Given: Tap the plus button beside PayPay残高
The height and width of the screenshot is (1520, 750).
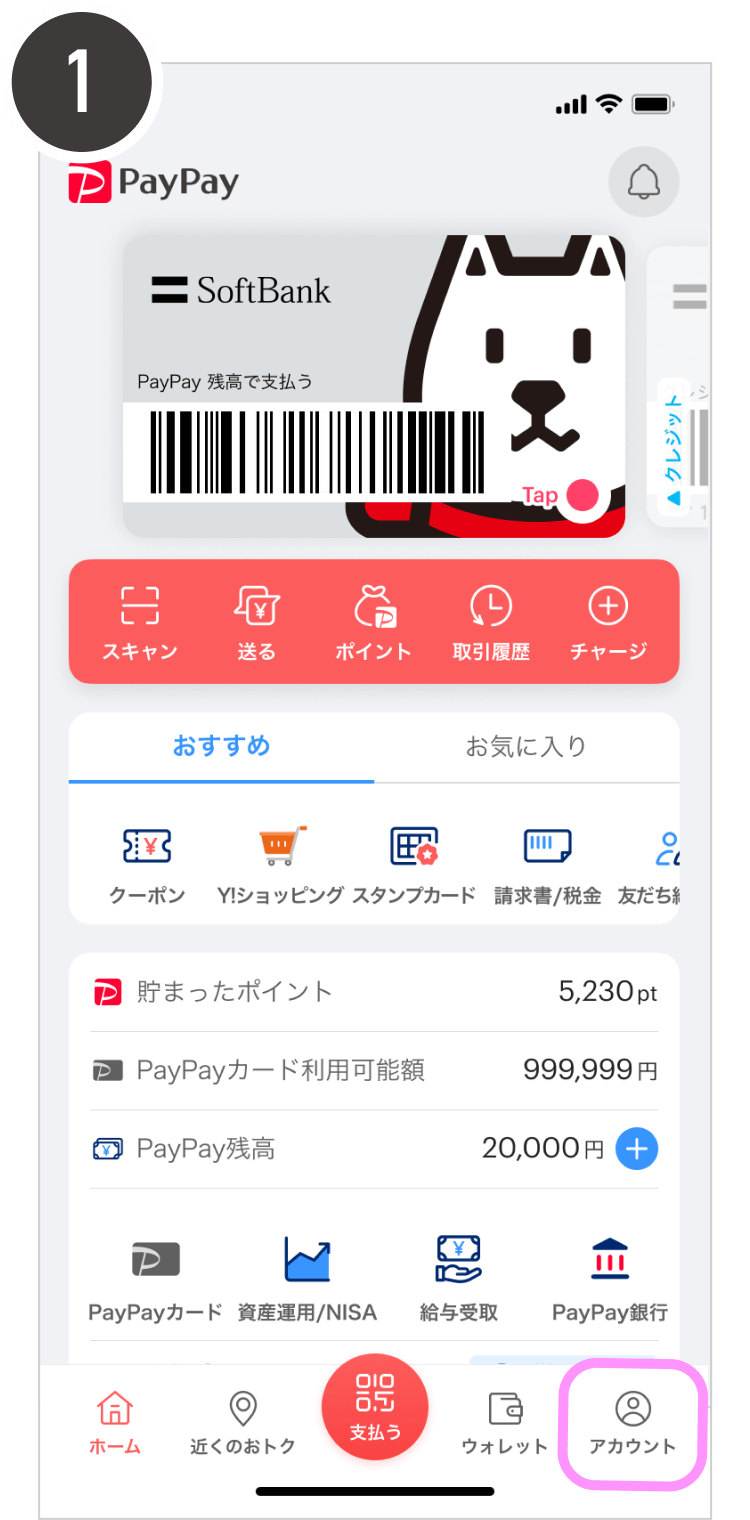Looking at the screenshot, I should [636, 1149].
